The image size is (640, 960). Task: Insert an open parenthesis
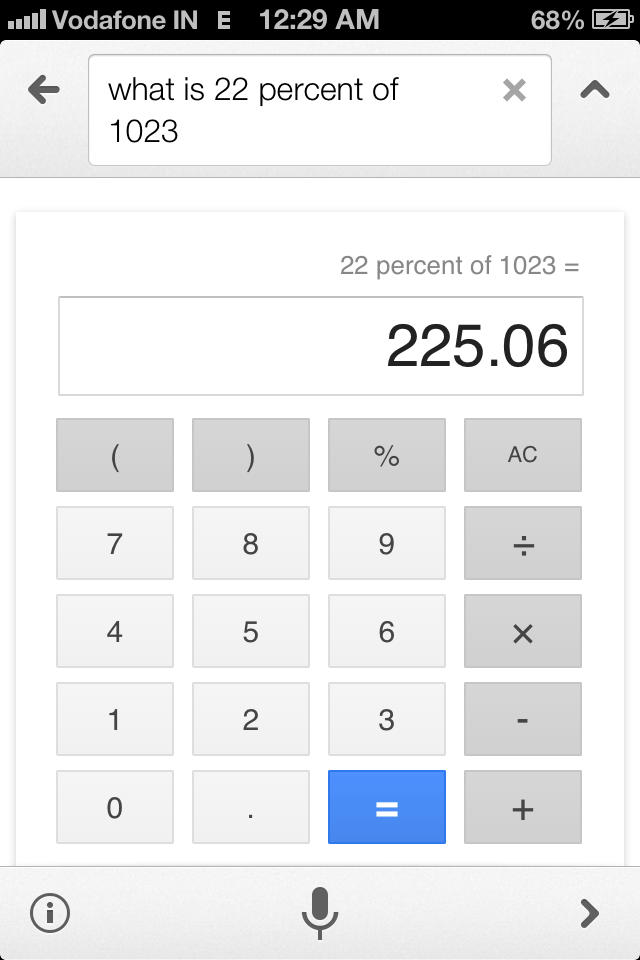(x=115, y=455)
